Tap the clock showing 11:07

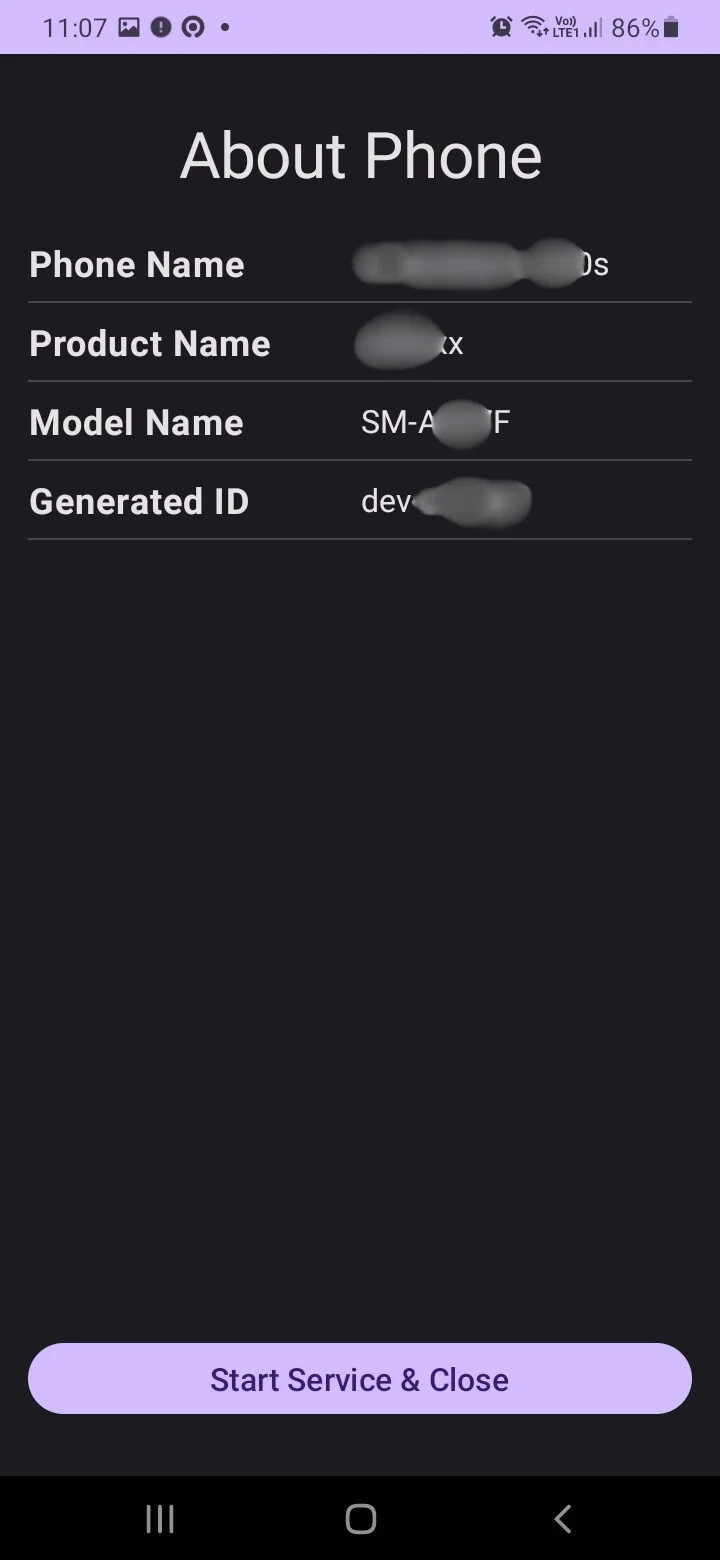point(75,27)
